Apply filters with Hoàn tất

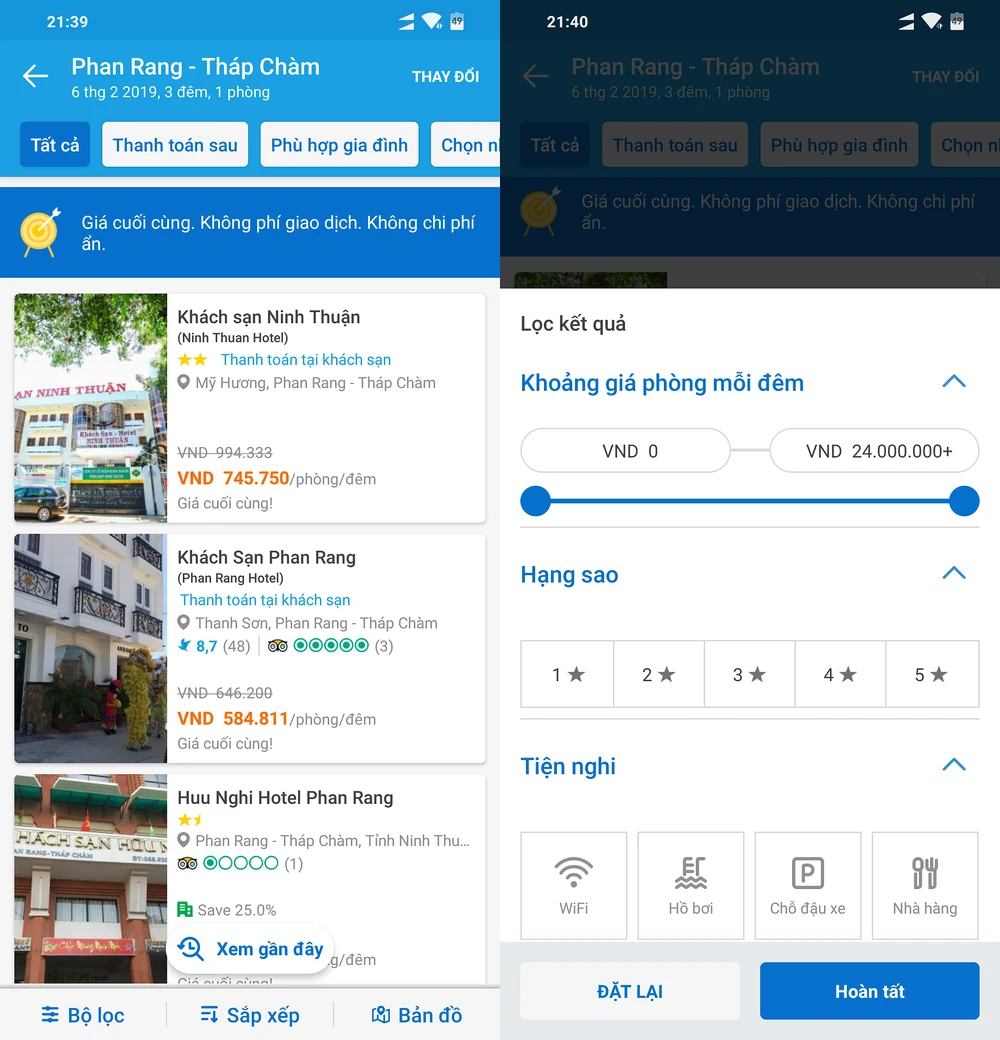pos(869,991)
